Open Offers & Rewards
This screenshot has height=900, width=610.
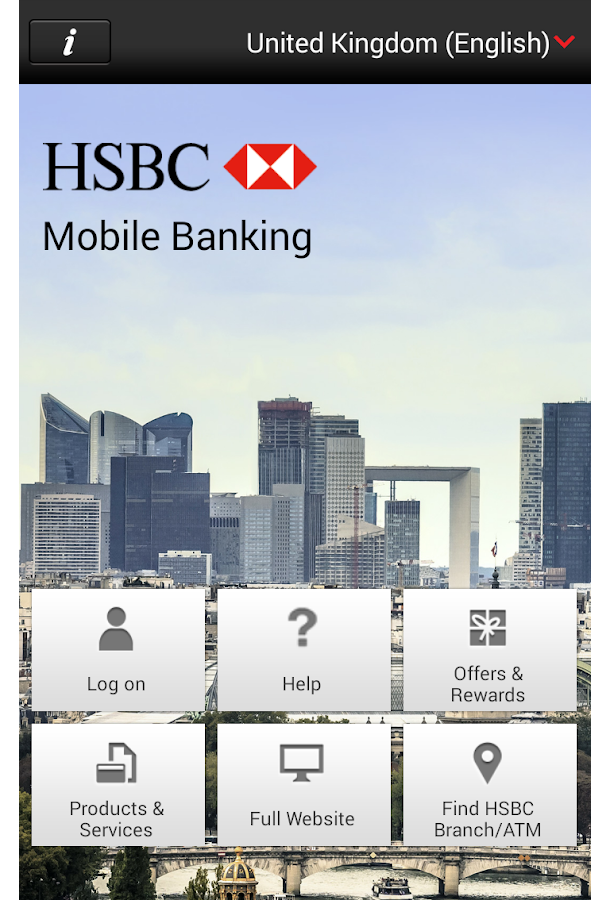click(489, 650)
